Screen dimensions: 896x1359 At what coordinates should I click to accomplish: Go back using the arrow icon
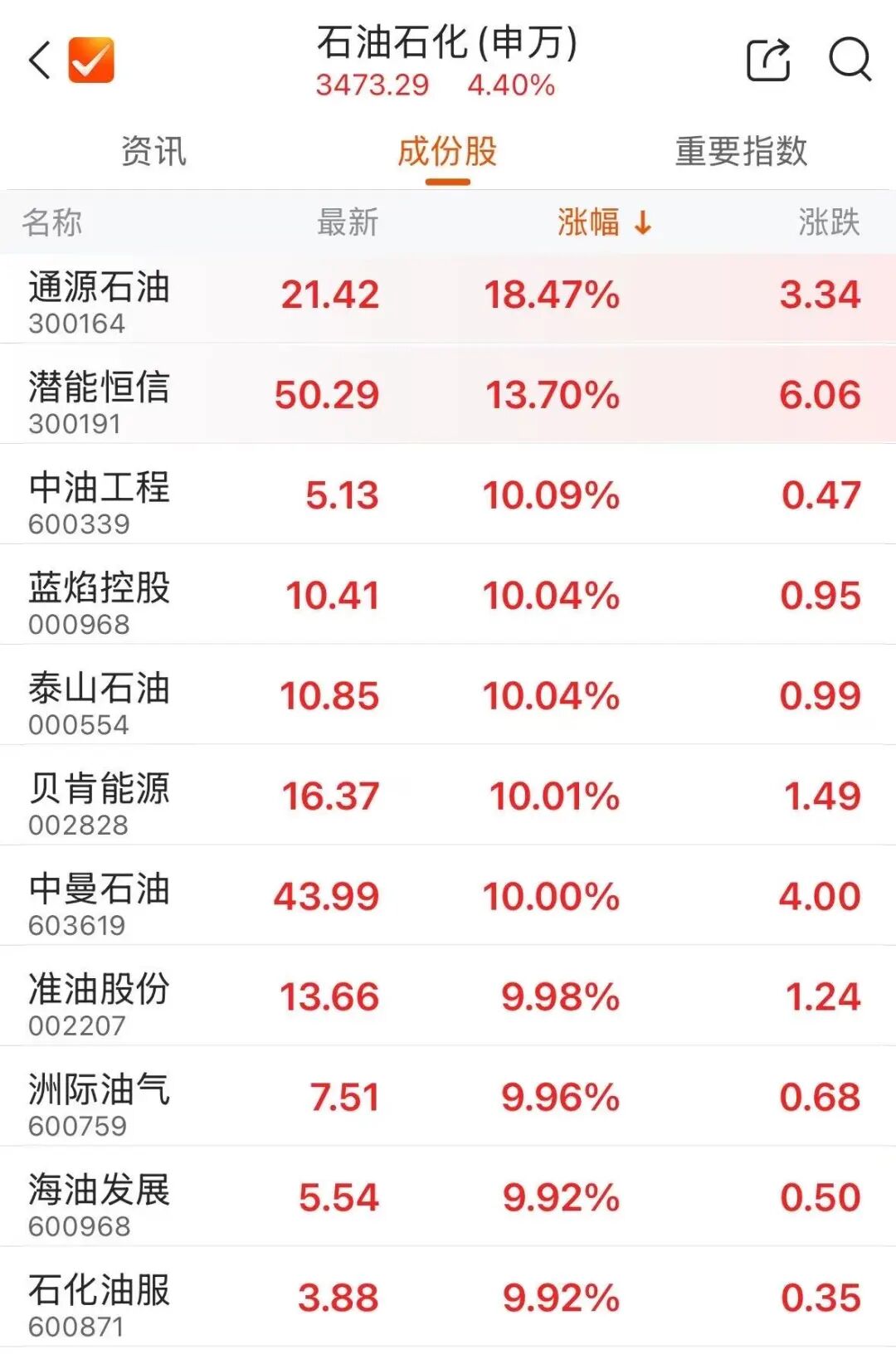tap(40, 61)
